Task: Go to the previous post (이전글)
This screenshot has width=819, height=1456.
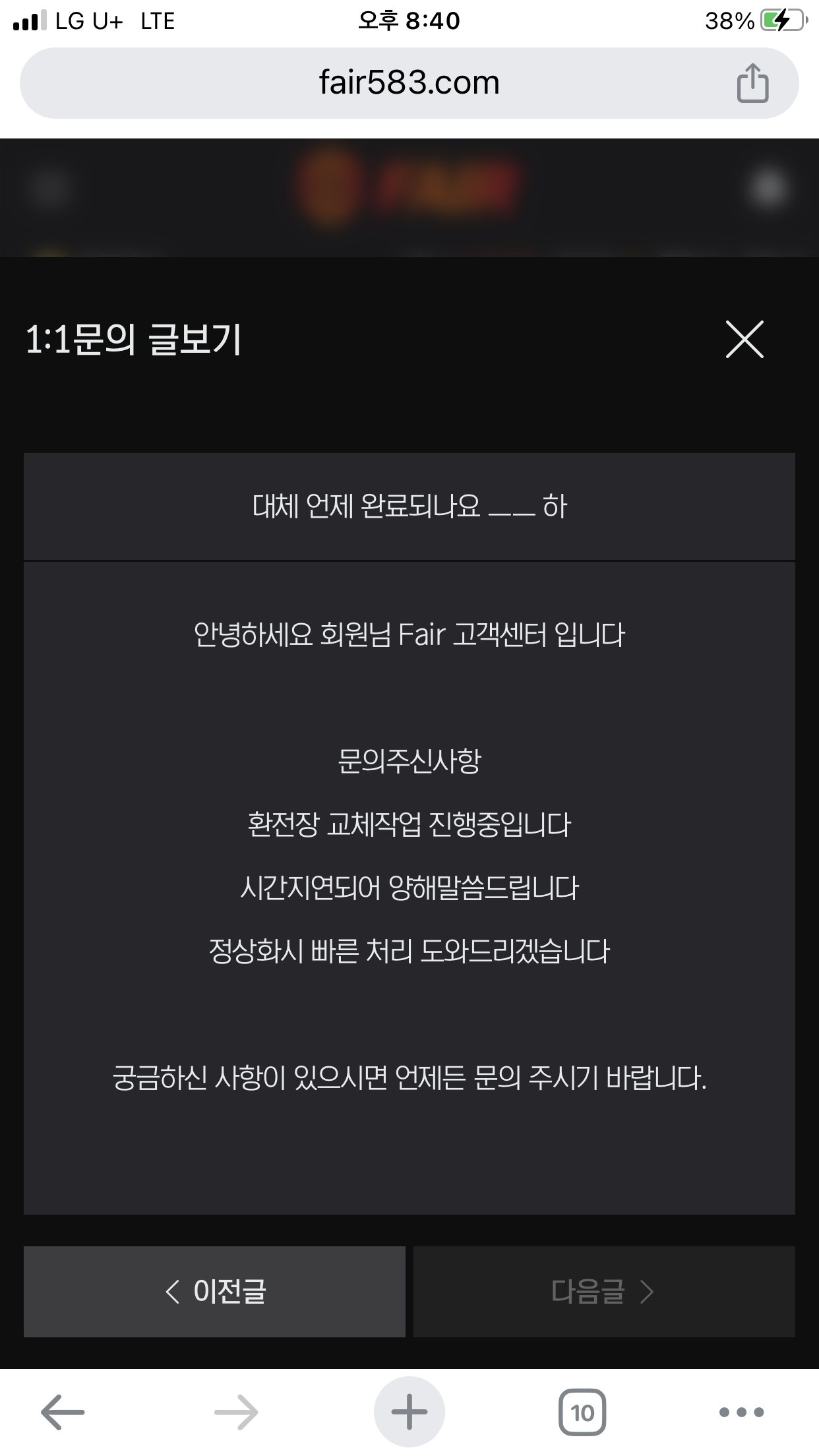Action: pyautogui.click(x=214, y=1291)
